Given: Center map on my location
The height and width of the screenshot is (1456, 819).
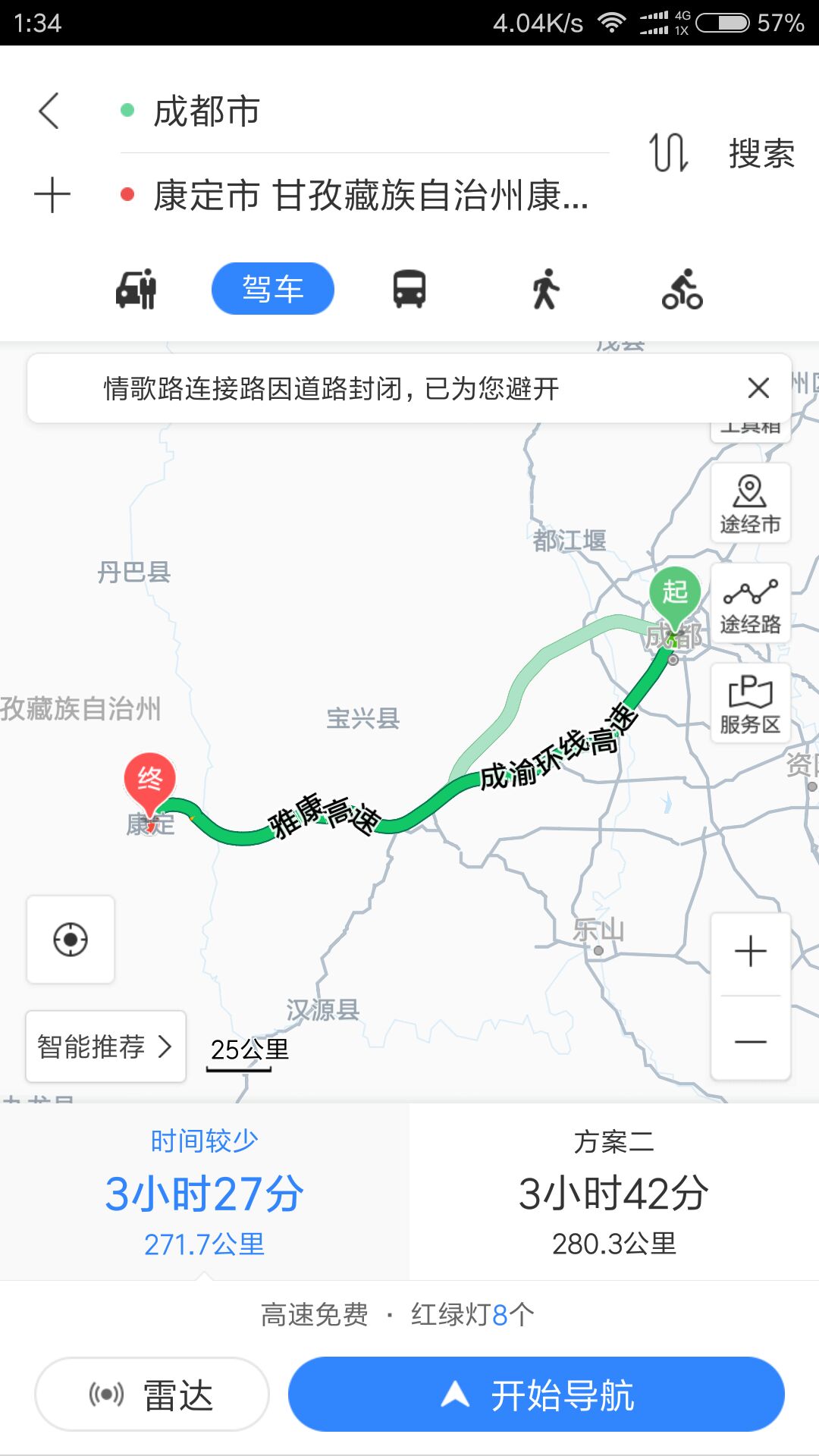Looking at the screenshot, I should pos(71,940).
